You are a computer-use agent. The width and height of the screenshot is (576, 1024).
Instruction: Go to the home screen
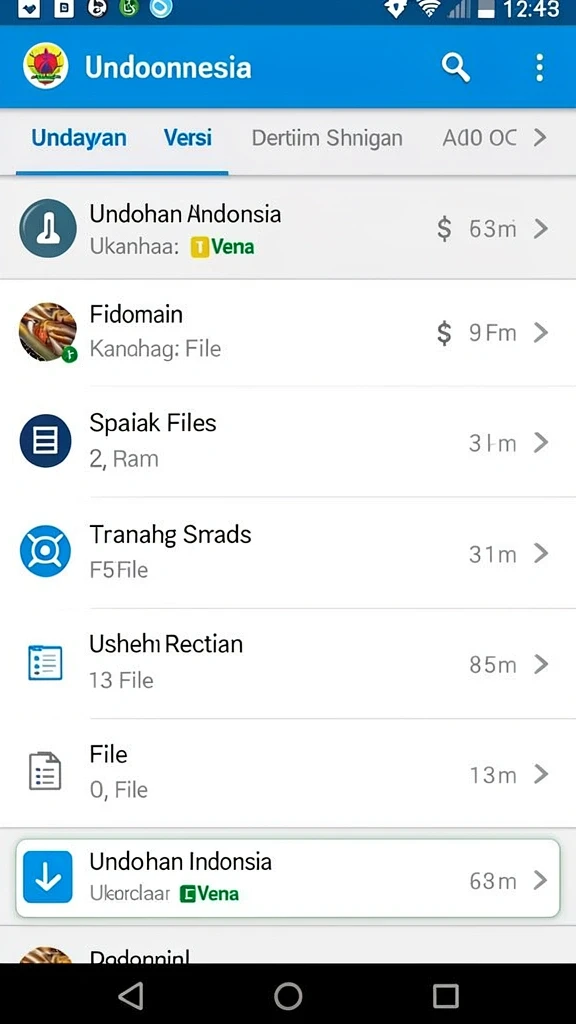coord(288,997)
